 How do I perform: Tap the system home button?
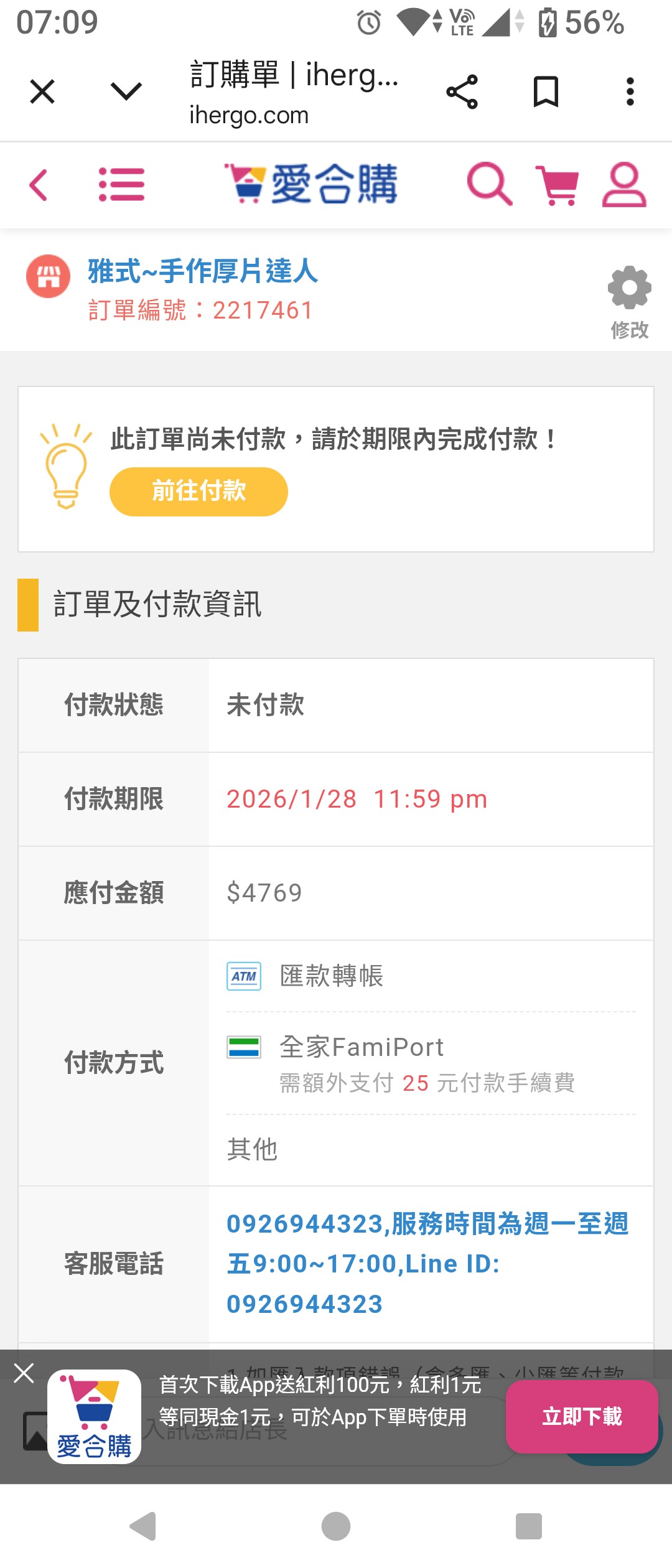click(x=336, y=1526)
